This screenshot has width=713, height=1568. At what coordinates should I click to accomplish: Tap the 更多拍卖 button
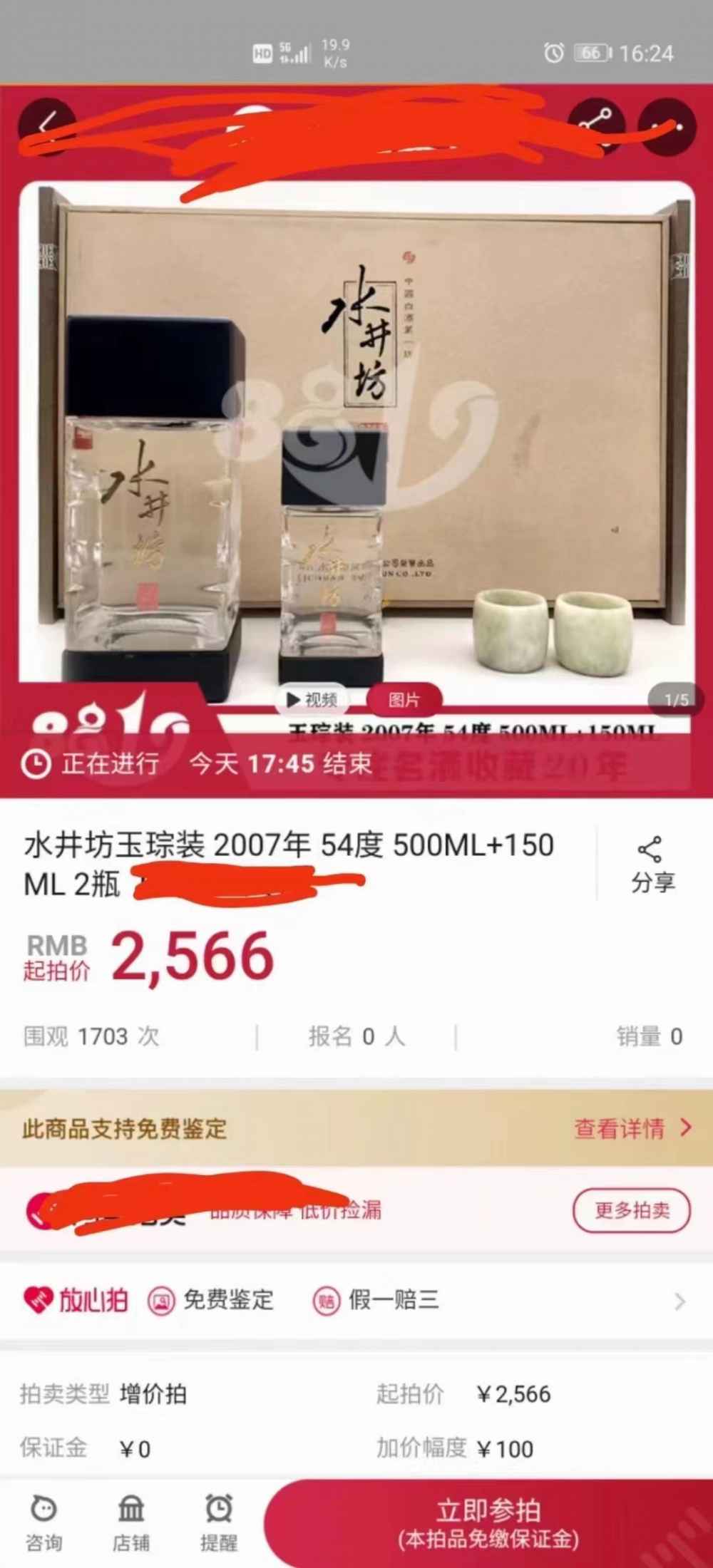tap(632, 1210)
